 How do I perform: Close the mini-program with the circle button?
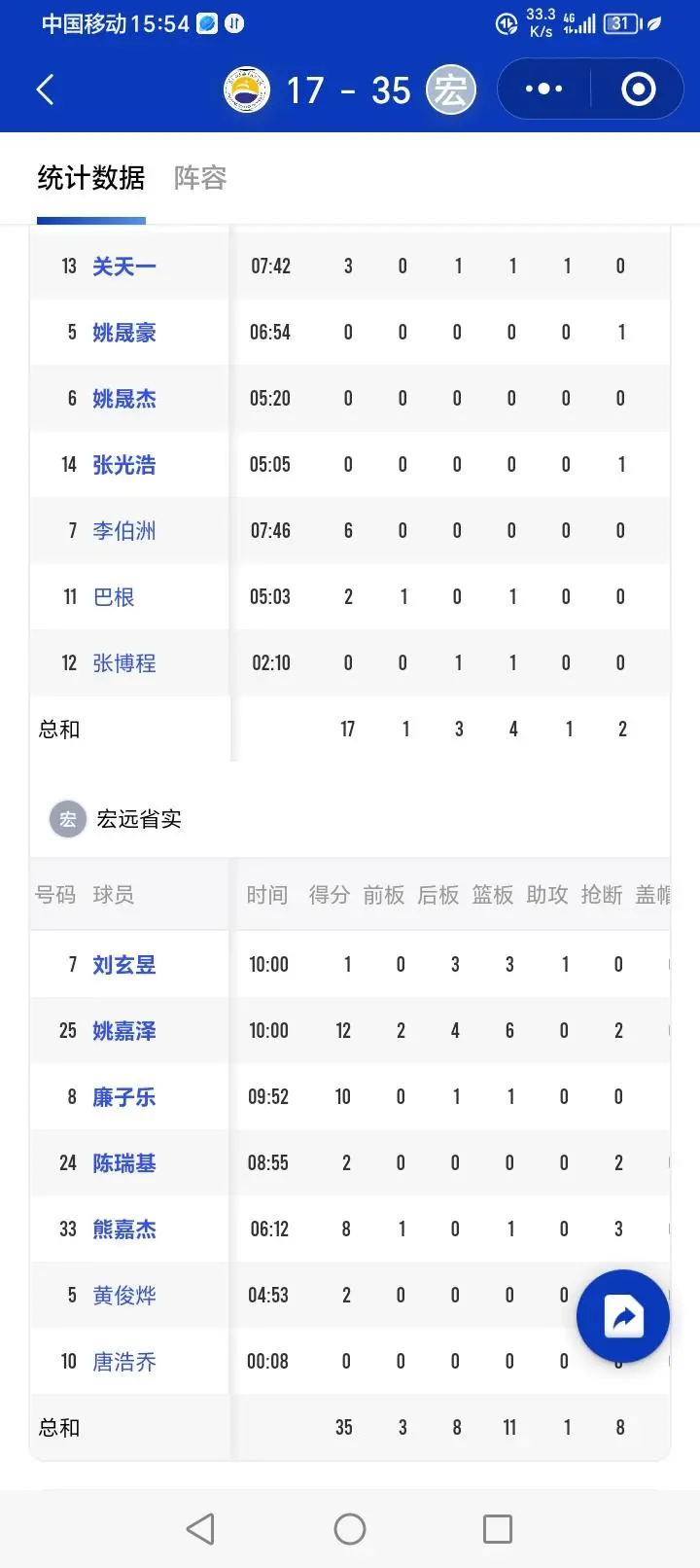click(638, 89)
